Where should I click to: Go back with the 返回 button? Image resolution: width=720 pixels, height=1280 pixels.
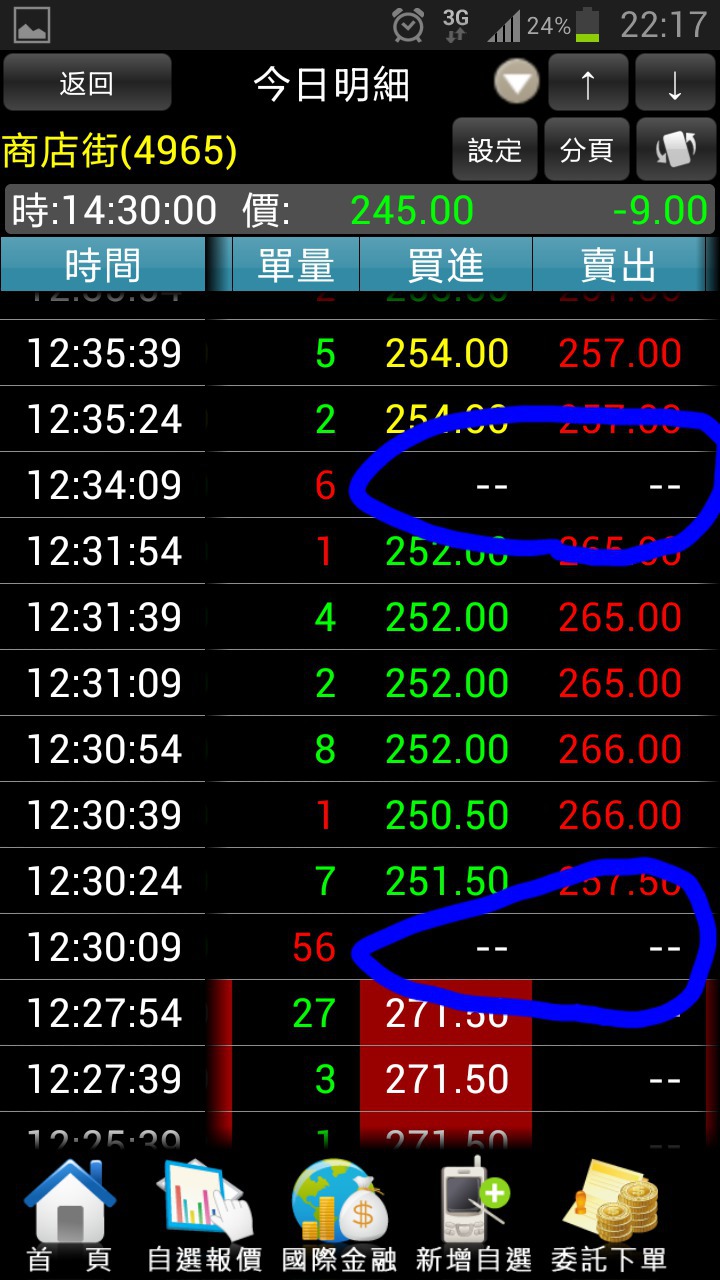click(87, 83)
